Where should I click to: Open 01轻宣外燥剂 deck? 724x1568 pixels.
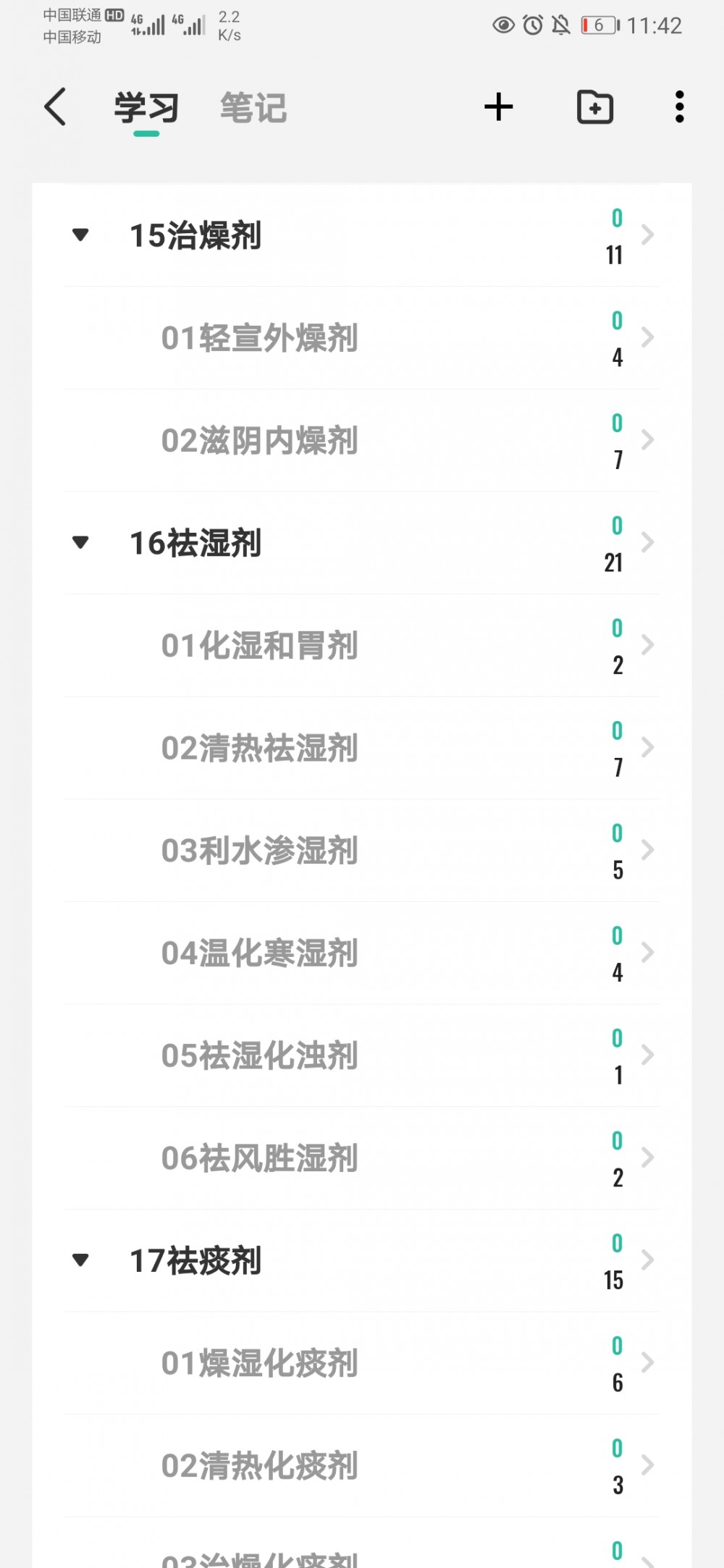coord(361,338)
